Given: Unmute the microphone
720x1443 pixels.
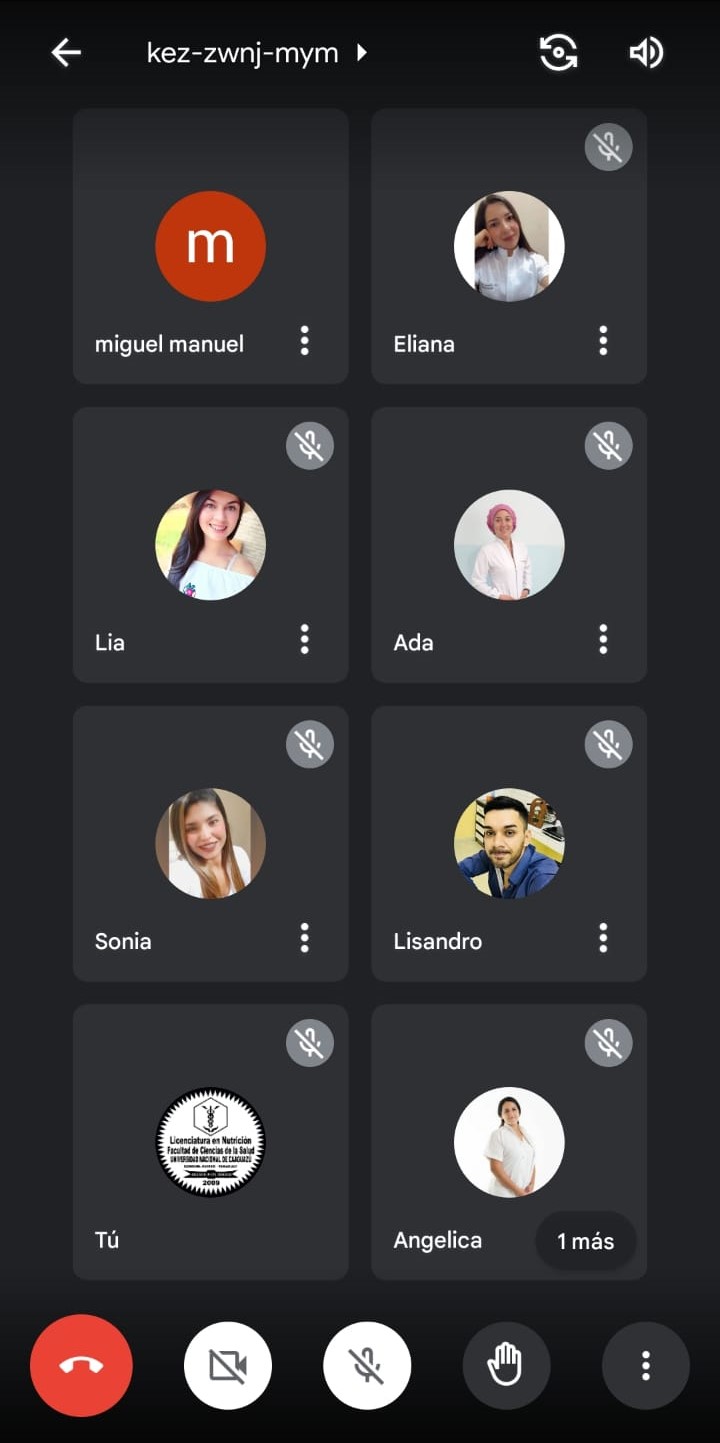Looking at the screenshot, I should [x=367, y=1365].
